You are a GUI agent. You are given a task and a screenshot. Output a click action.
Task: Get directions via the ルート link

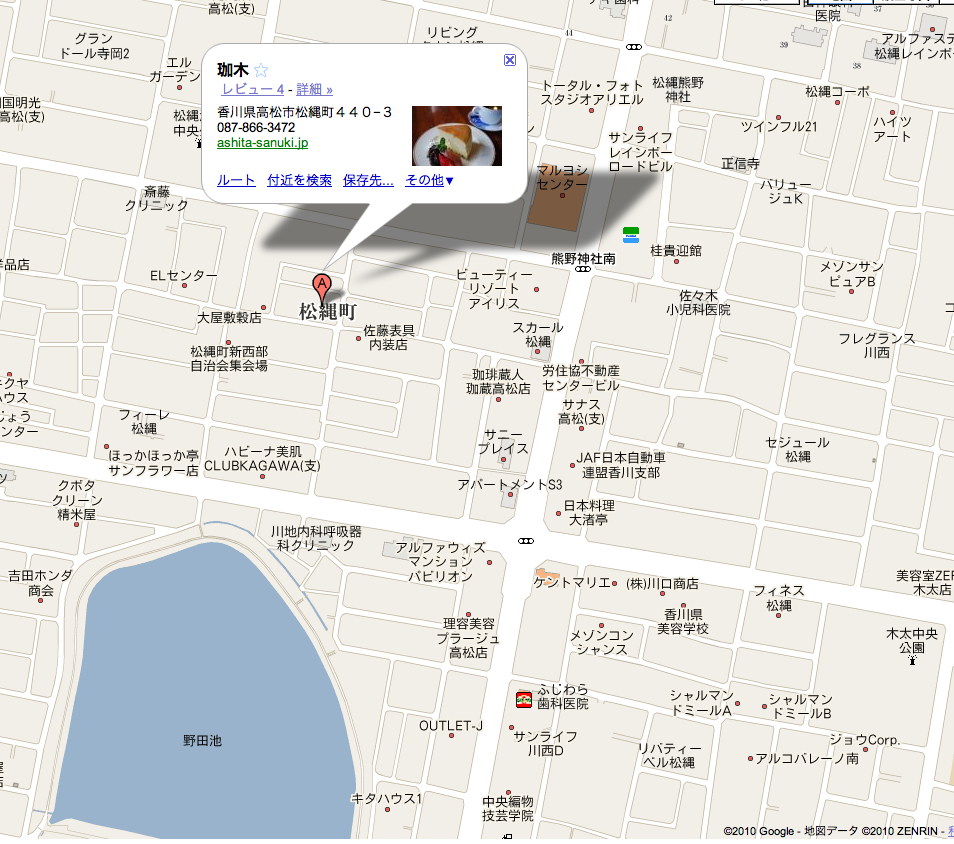click(236, 180)
